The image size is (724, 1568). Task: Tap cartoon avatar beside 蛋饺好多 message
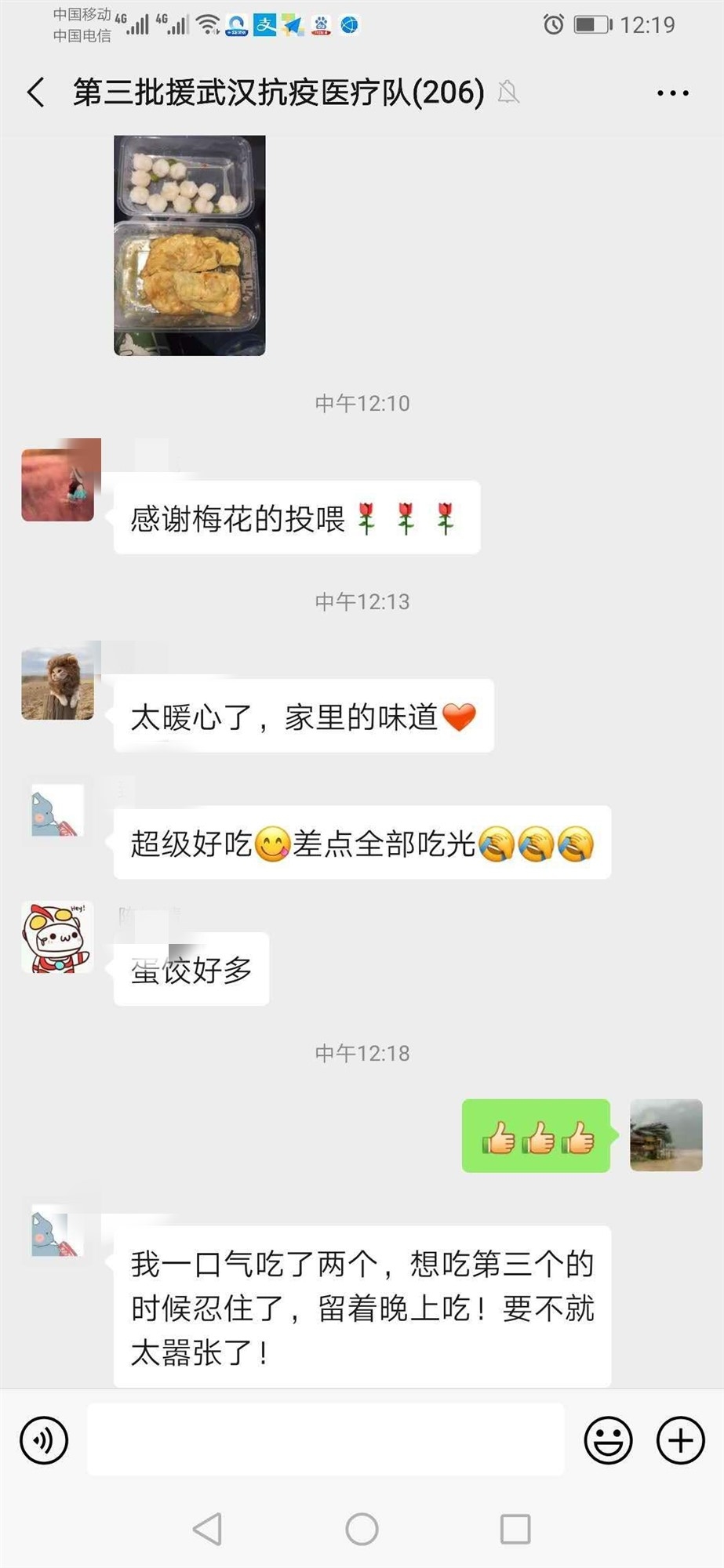58,938
